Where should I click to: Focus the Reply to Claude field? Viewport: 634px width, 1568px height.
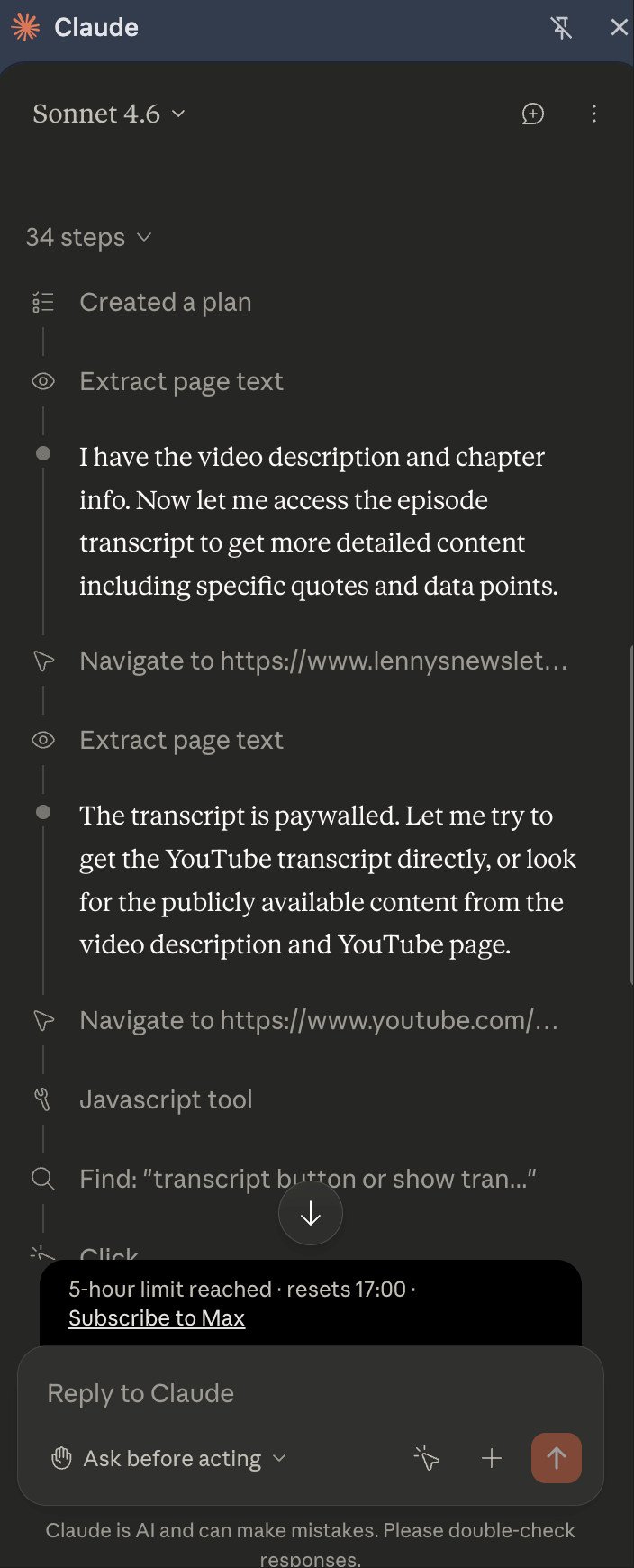311,1393
